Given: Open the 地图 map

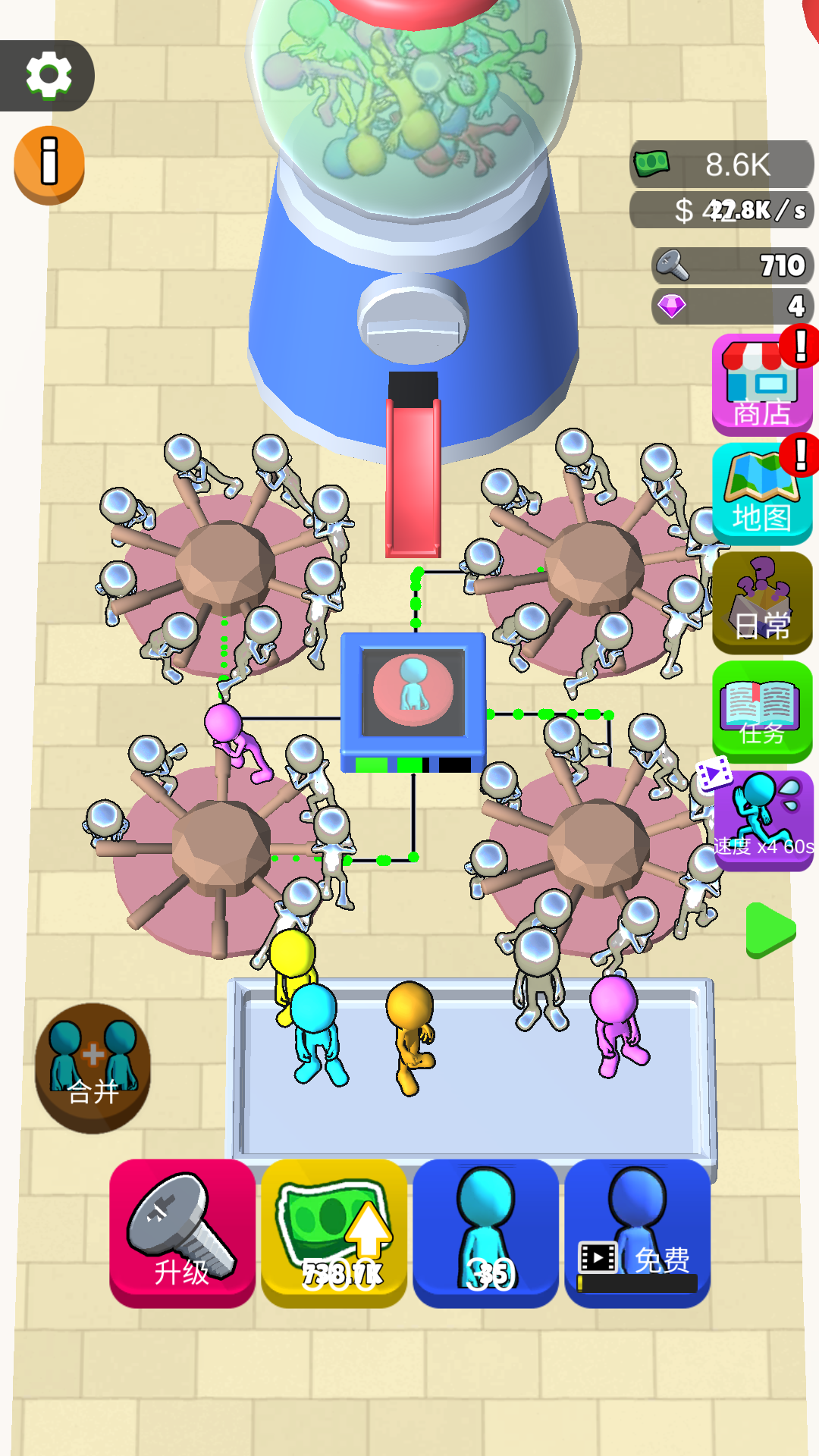Looking at the screenshot, I should coord(762,494).
